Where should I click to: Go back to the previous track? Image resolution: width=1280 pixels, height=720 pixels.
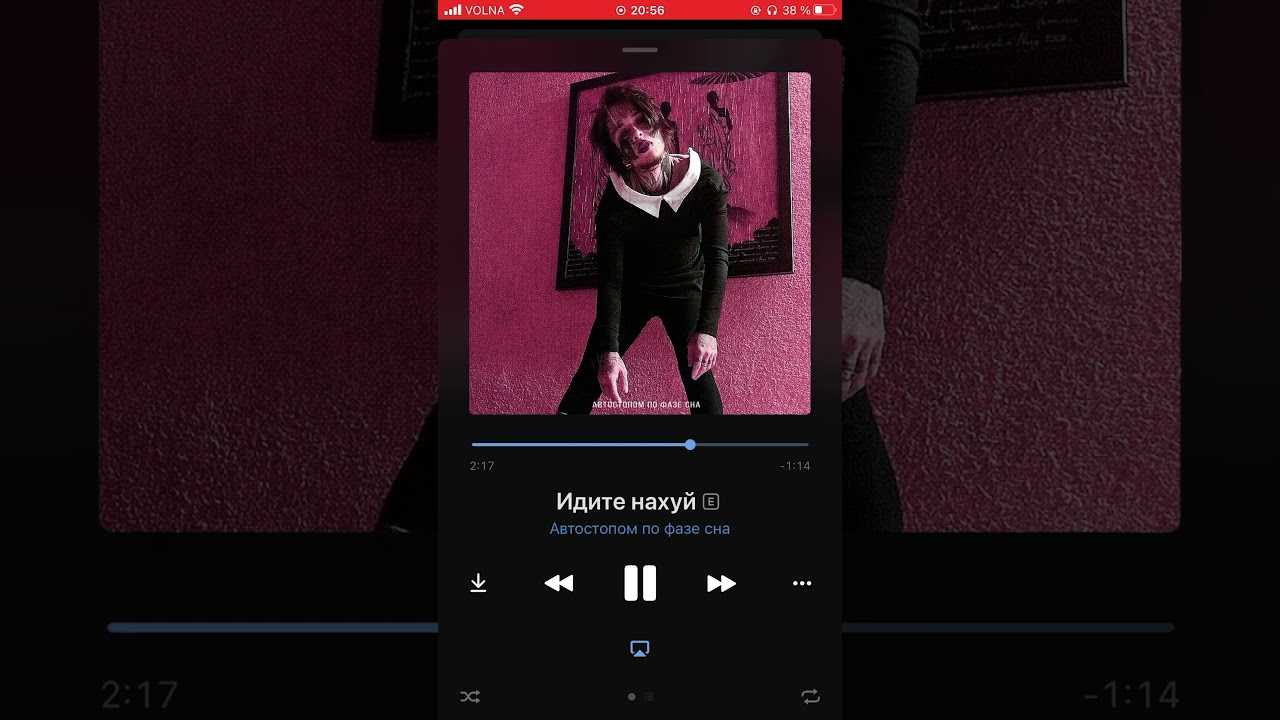coord(559,583)
